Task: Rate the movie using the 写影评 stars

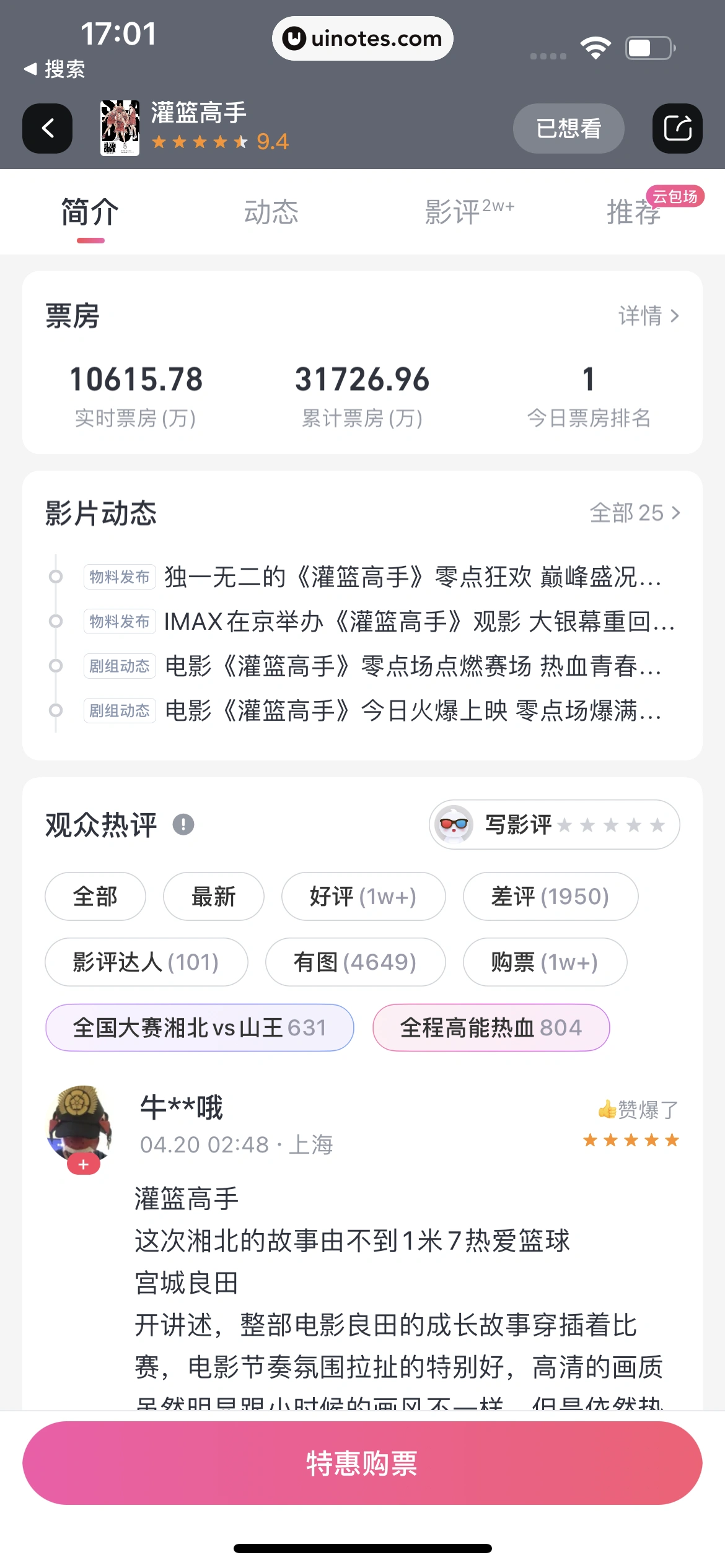Action: [x=612, y=824]
